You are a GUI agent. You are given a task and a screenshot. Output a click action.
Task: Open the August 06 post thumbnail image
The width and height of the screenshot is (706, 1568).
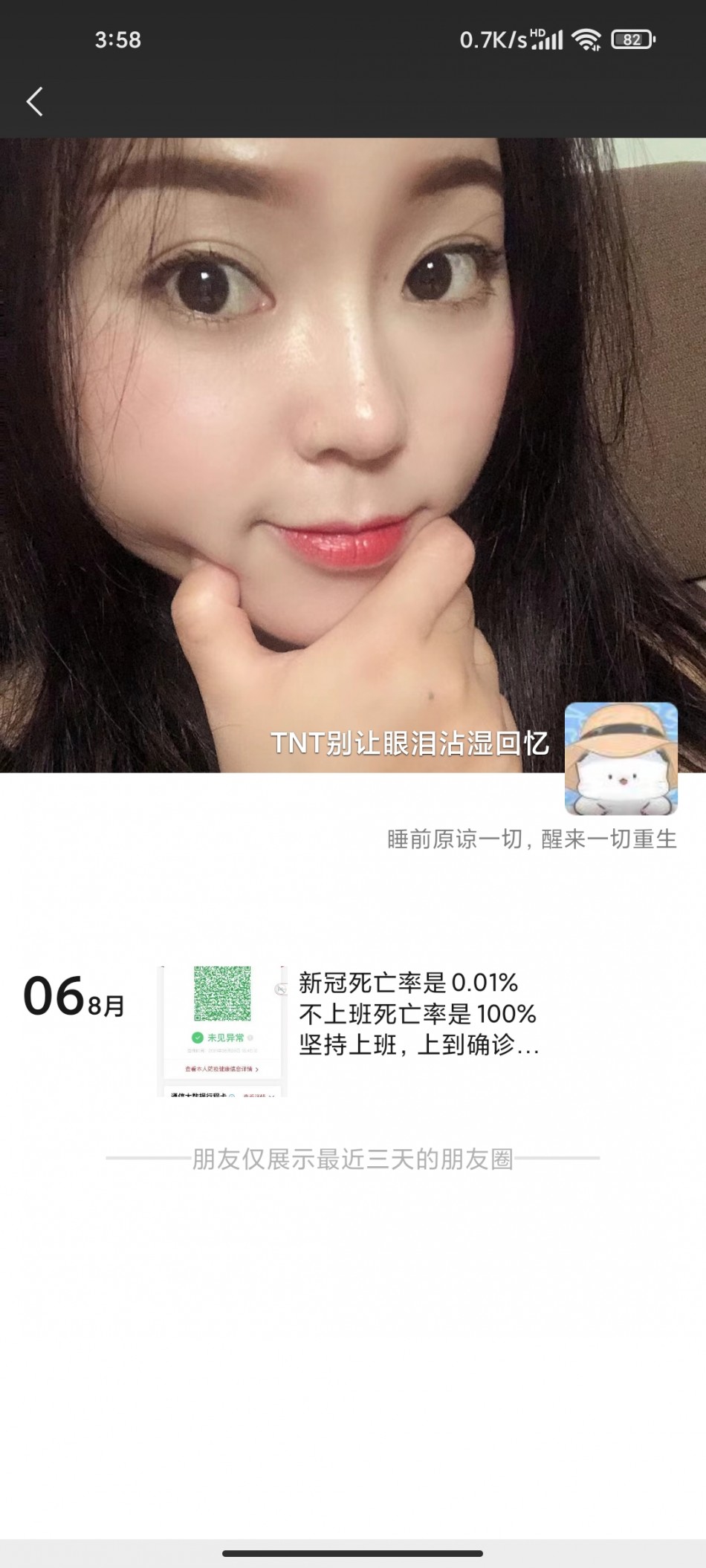(223, 1031)
